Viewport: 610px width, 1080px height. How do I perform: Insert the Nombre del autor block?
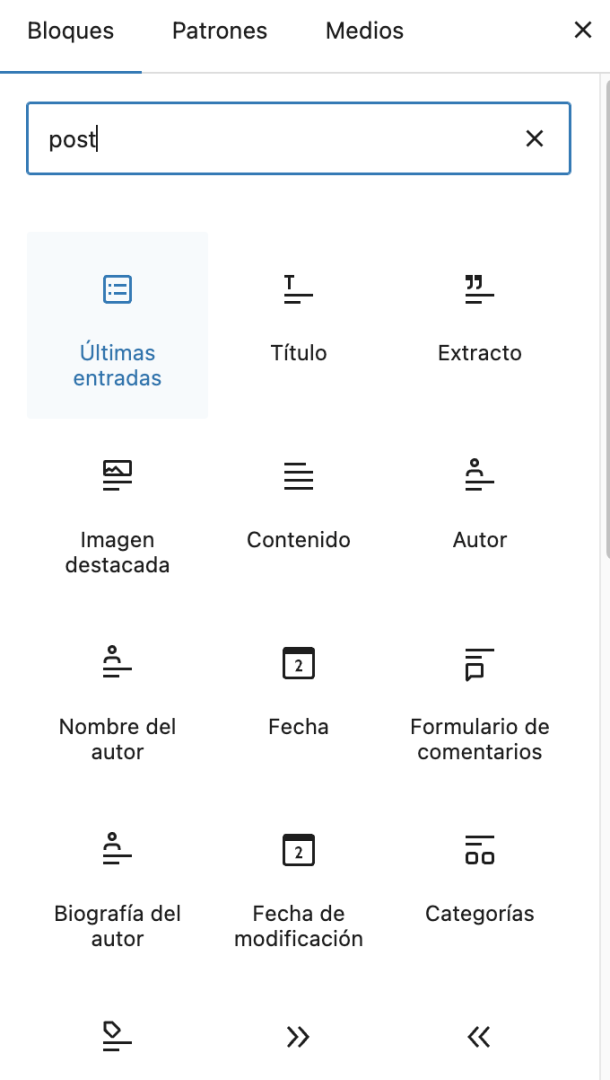click(x=117, y=699)
